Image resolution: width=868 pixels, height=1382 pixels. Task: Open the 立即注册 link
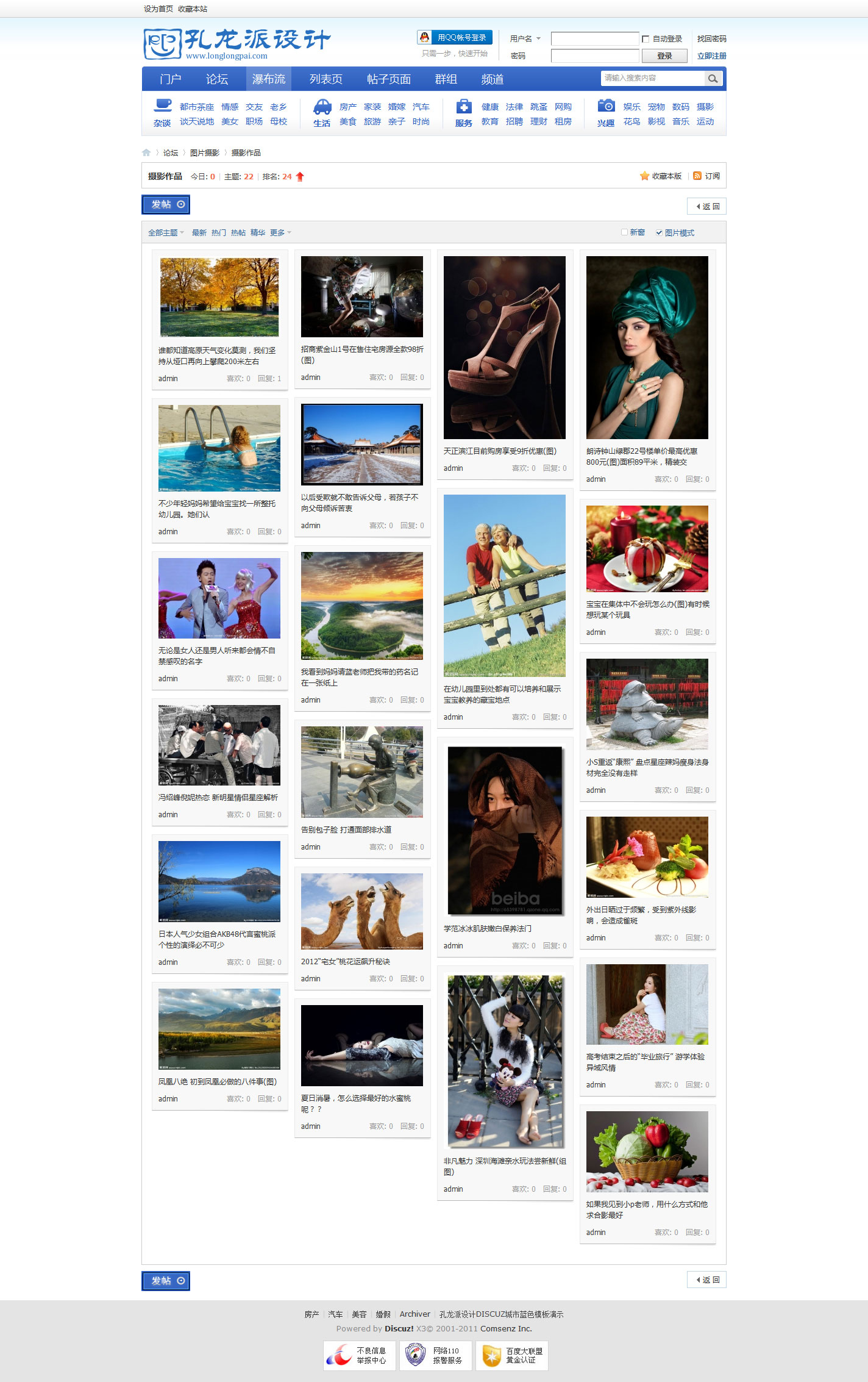click(711, 56)
